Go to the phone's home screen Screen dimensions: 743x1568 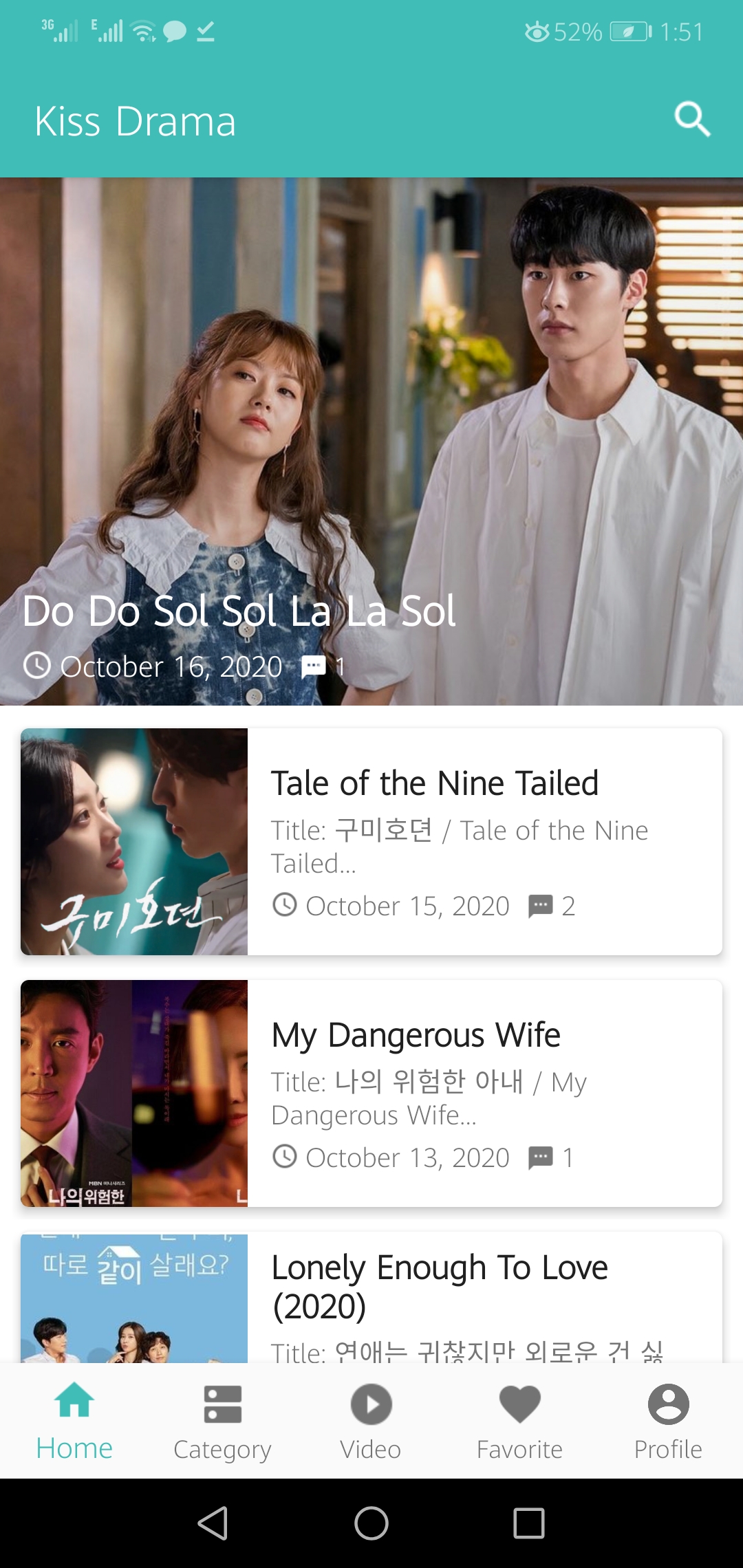point(371,1523)
